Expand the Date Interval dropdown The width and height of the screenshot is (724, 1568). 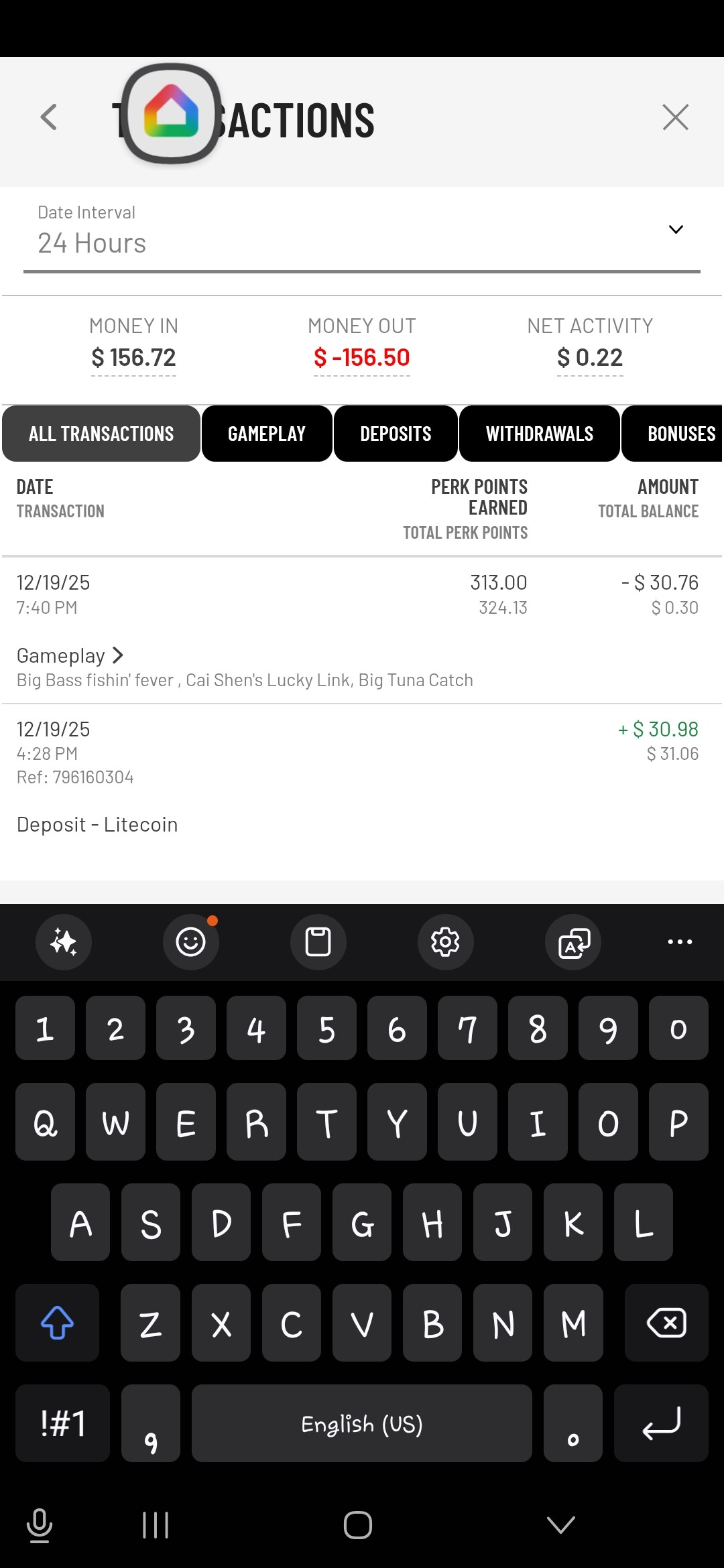tap(676, 230)
